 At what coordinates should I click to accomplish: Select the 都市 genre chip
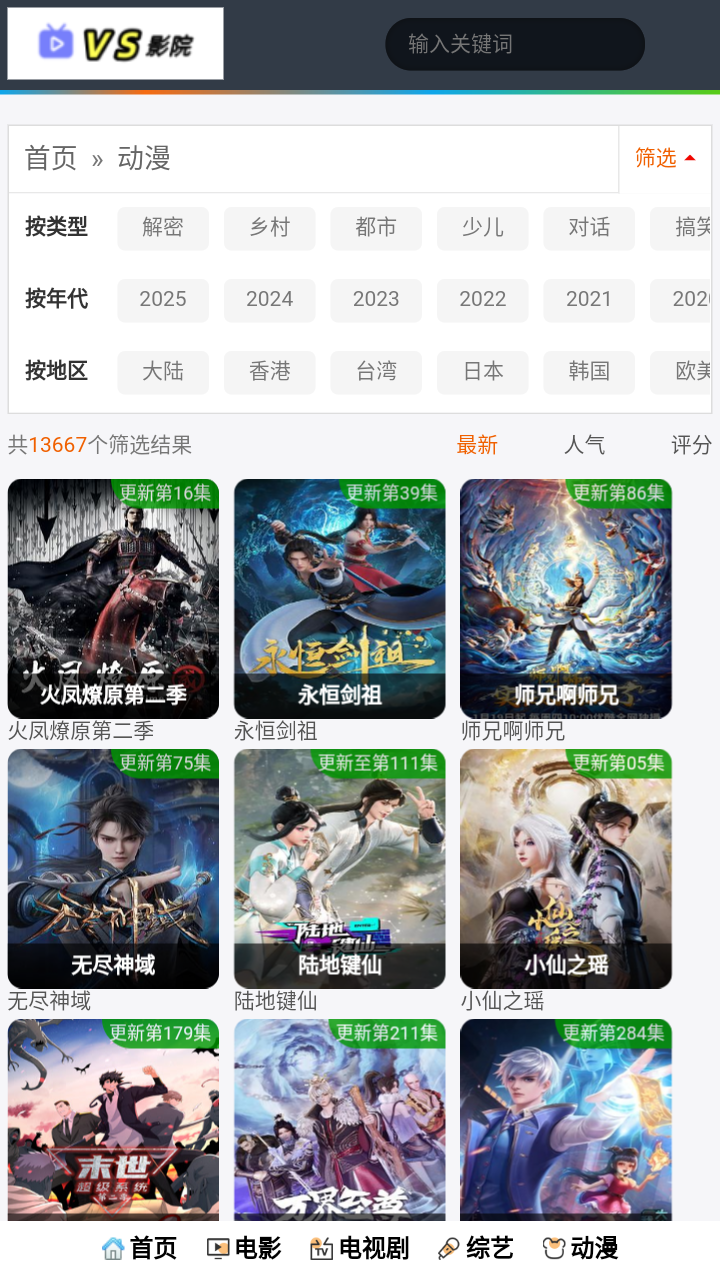376,228
